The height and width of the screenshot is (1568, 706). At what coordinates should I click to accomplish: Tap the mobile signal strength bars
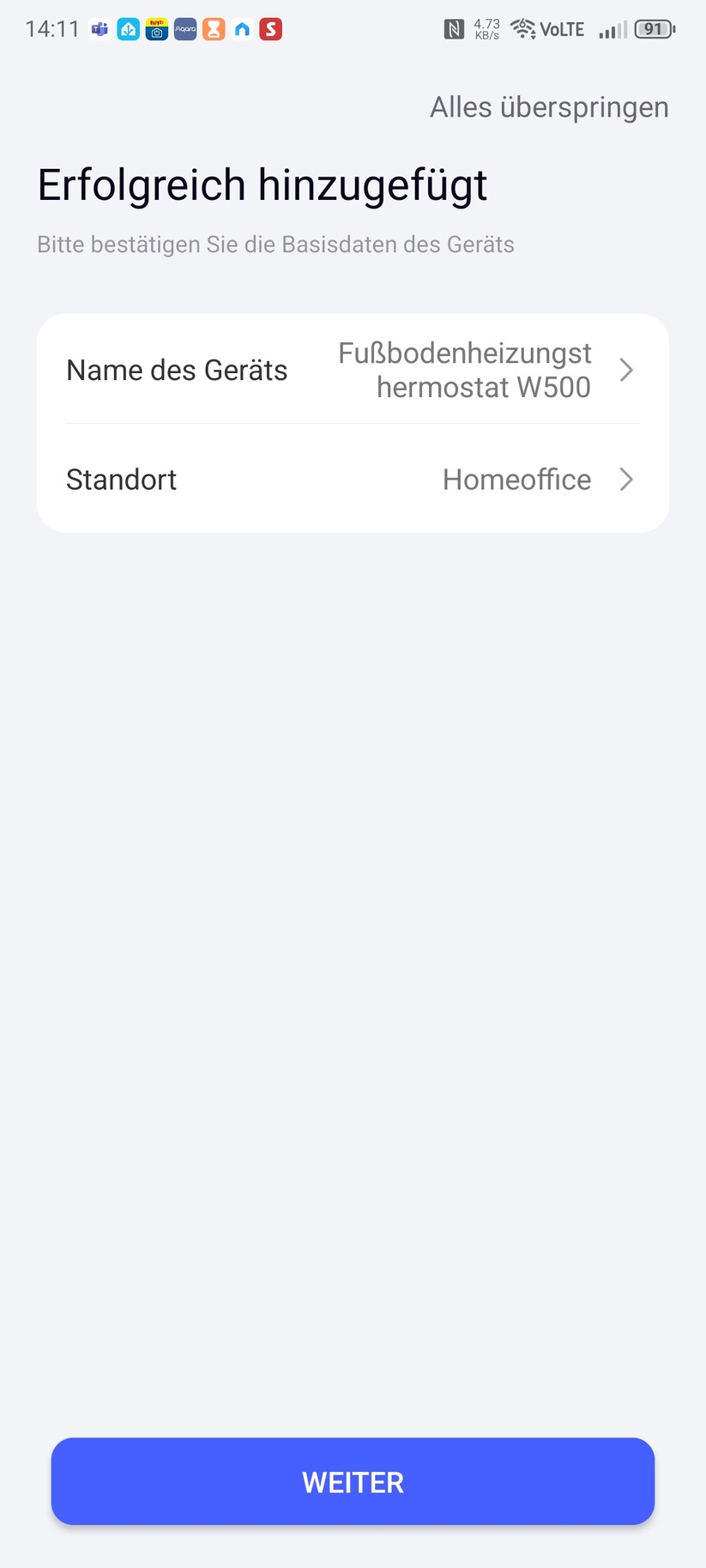click(611, 28)
